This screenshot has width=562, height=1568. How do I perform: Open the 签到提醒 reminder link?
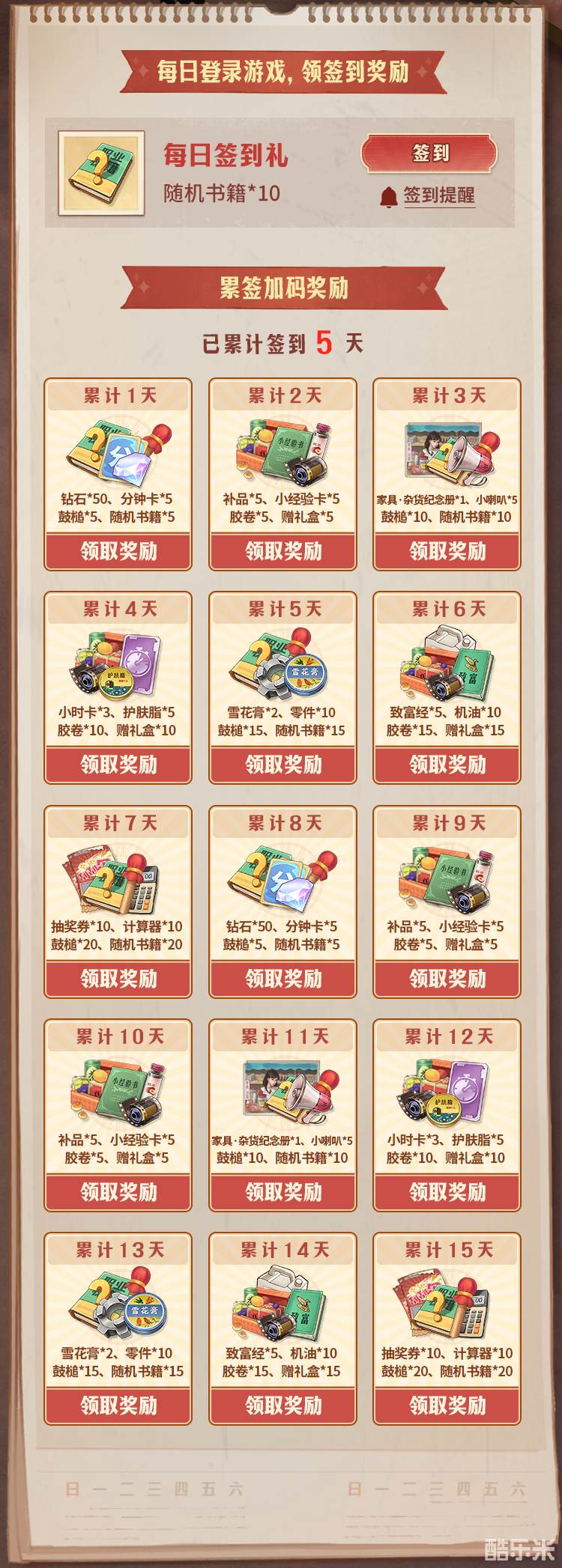pos(438,195)
